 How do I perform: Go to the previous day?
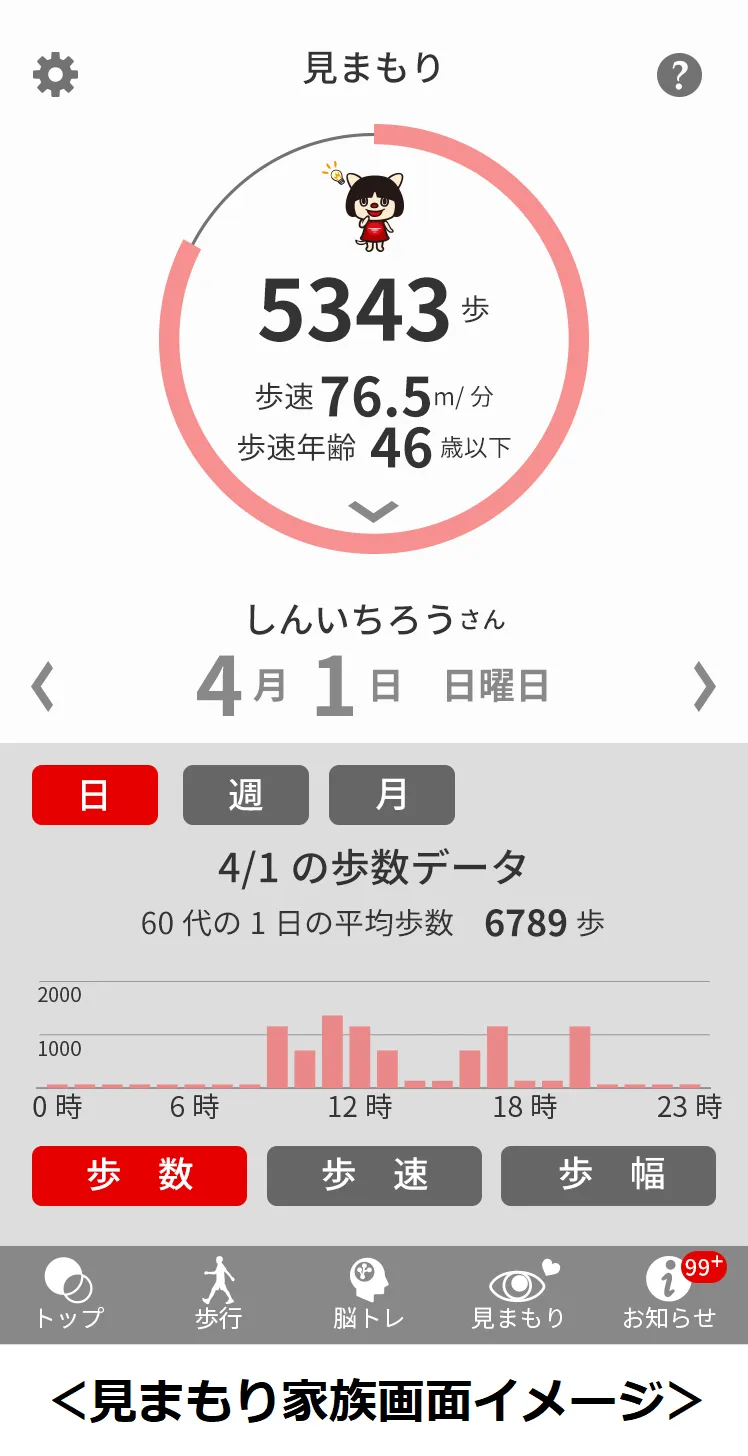click(43, 687)
